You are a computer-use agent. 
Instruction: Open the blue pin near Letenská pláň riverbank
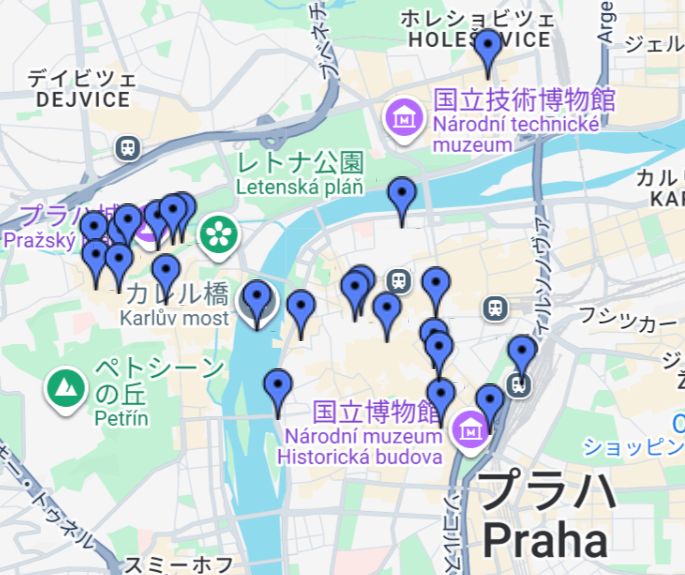(x=402, y=196)
